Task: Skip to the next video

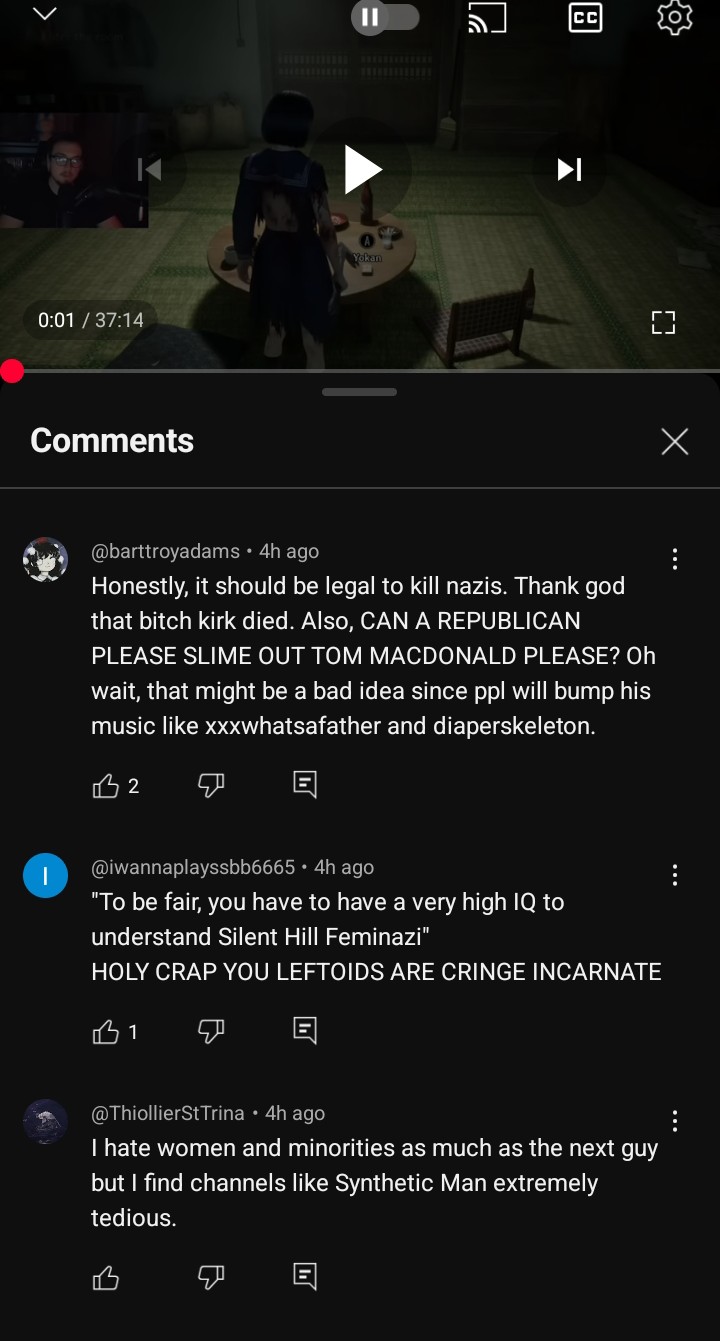Action: tap(569, 170)
